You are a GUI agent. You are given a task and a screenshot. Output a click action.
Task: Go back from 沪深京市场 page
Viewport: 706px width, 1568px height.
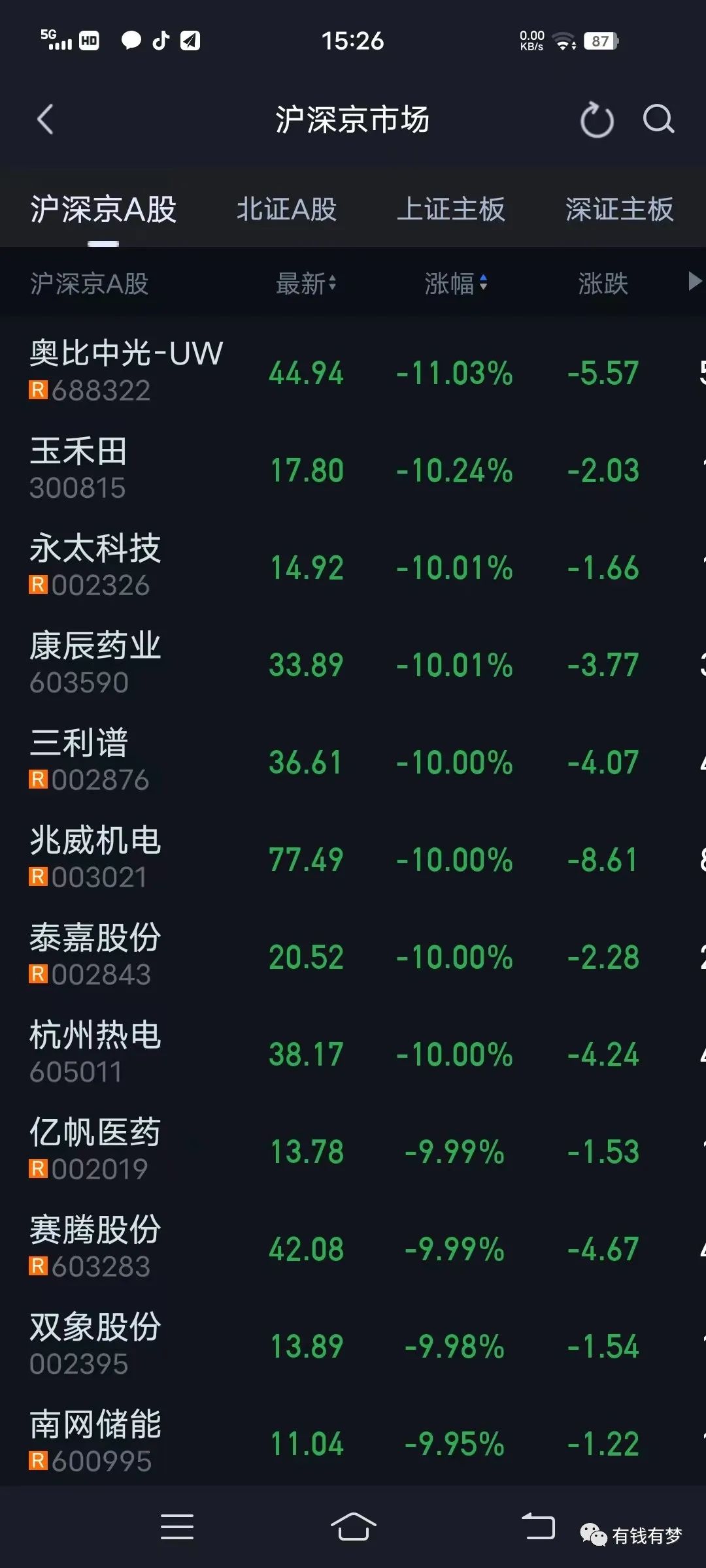tap(45, 120)
